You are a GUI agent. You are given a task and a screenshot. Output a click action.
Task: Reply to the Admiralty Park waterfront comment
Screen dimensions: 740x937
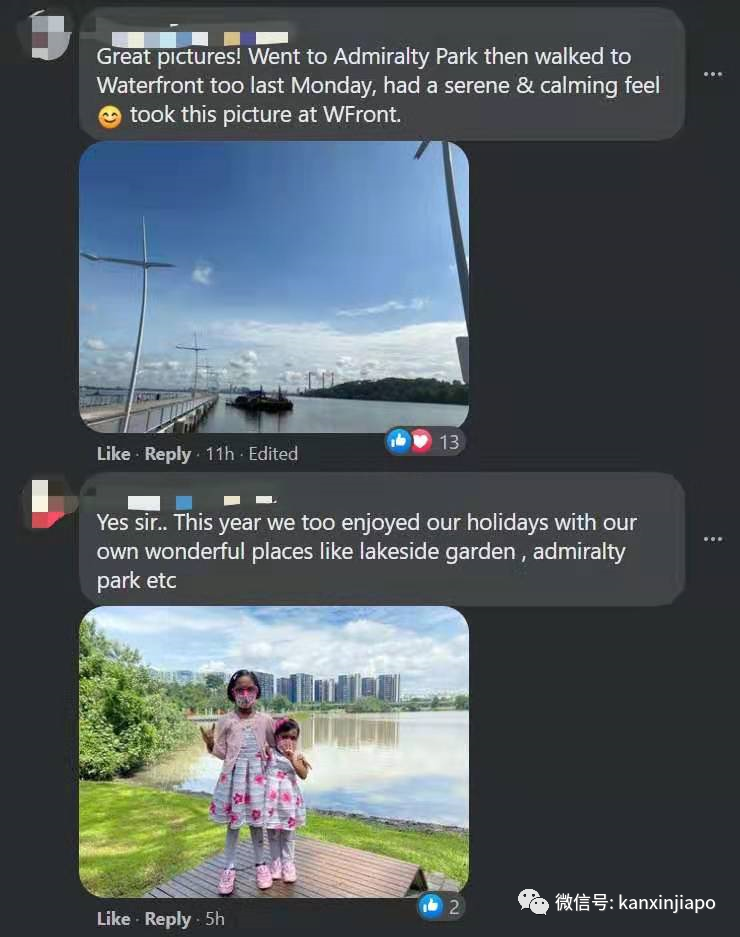point(167,454)
